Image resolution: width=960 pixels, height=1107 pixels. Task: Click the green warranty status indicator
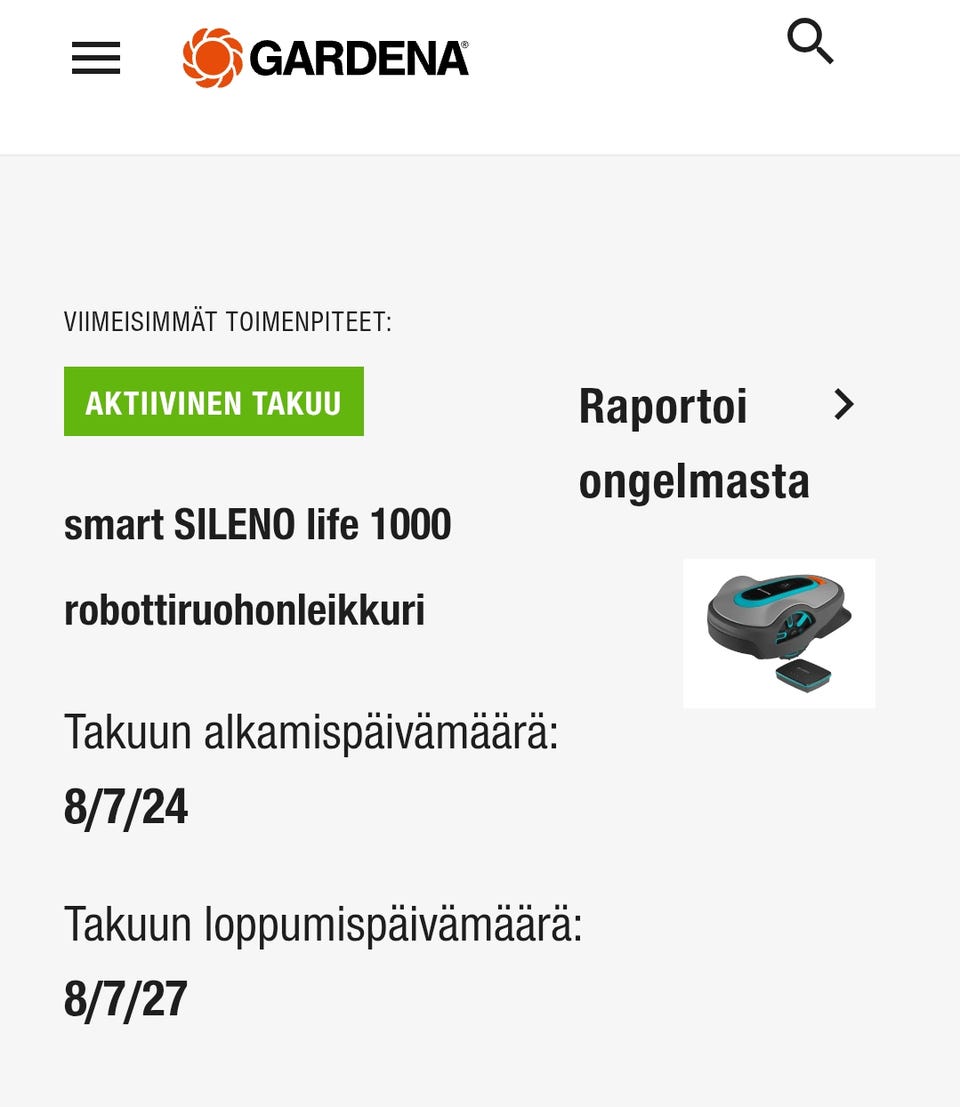point(213,401)
